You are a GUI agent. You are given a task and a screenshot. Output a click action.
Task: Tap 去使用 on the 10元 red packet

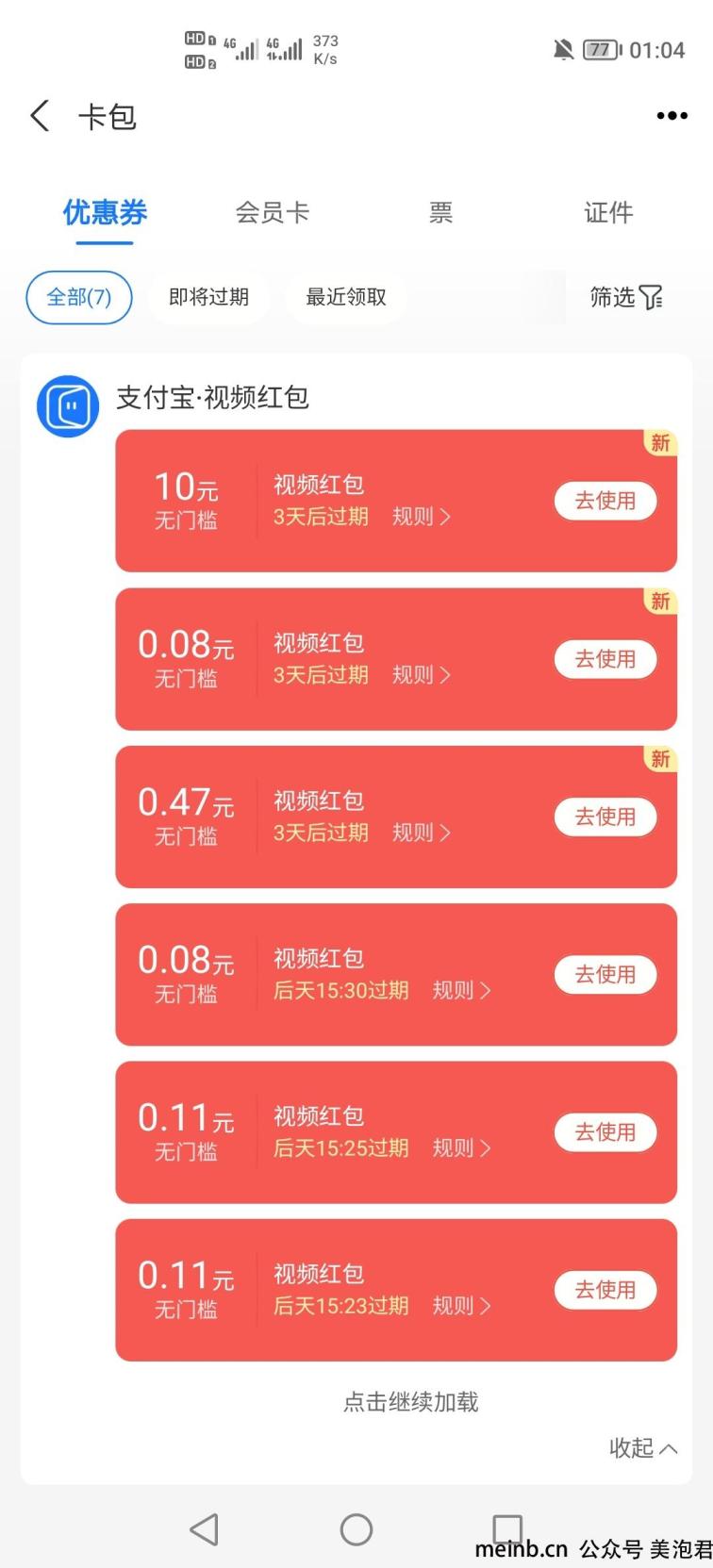[x=605, y=501]
